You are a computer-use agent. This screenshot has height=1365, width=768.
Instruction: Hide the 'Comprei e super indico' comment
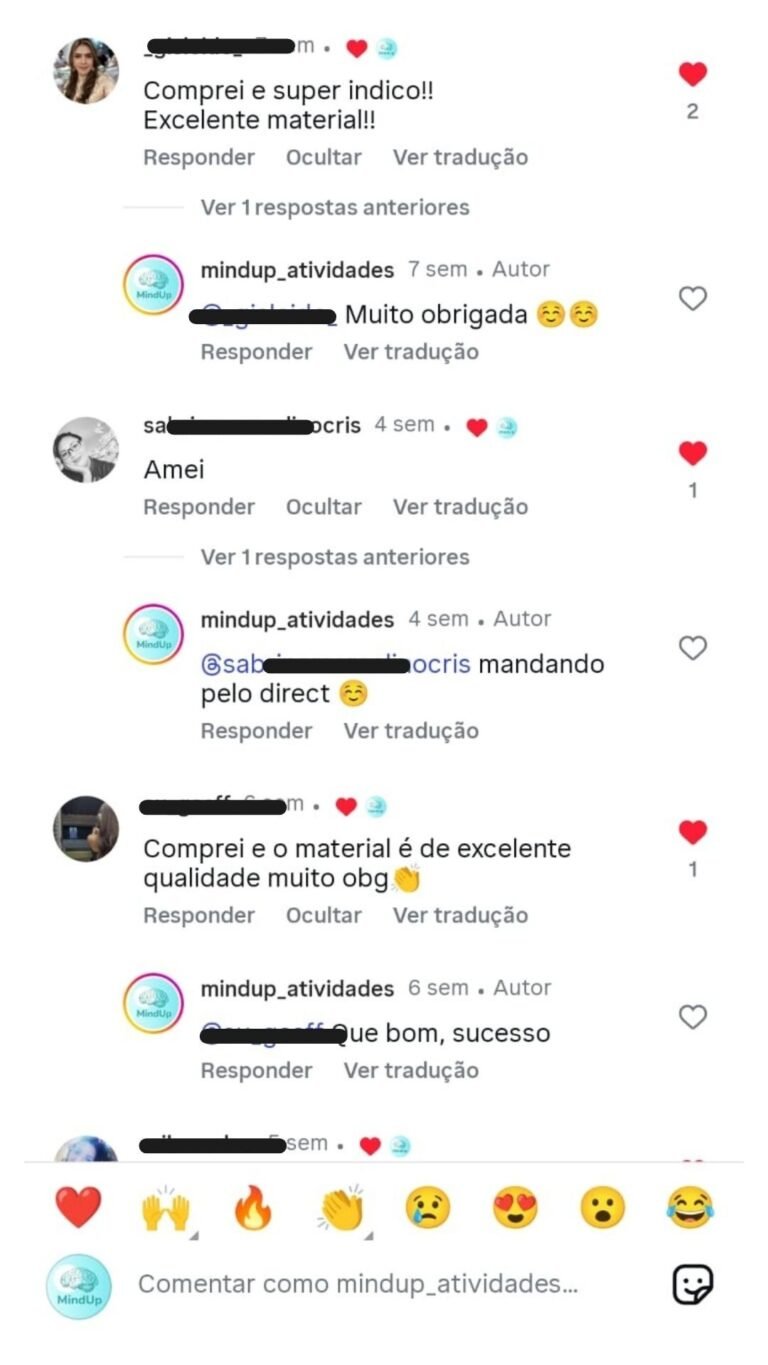coord(323,157)
